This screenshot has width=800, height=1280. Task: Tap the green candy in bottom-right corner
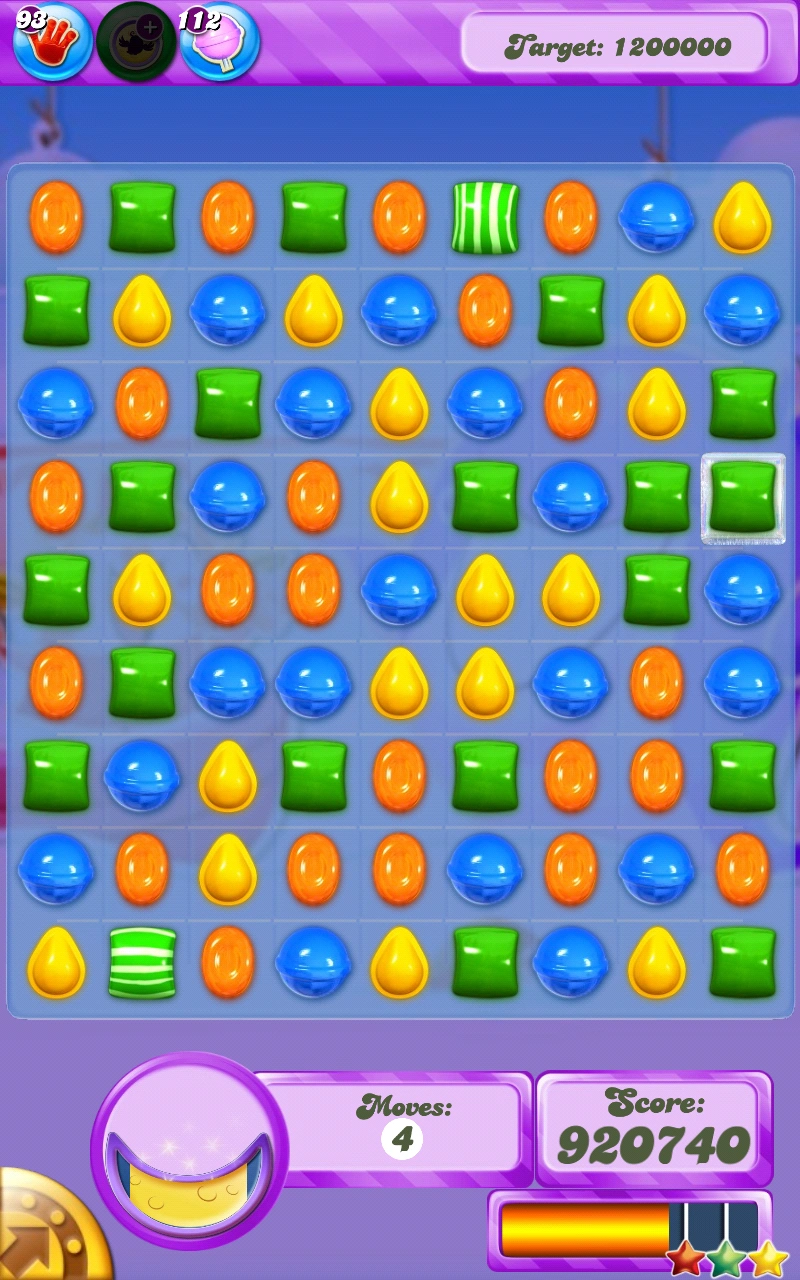point(743,962)
